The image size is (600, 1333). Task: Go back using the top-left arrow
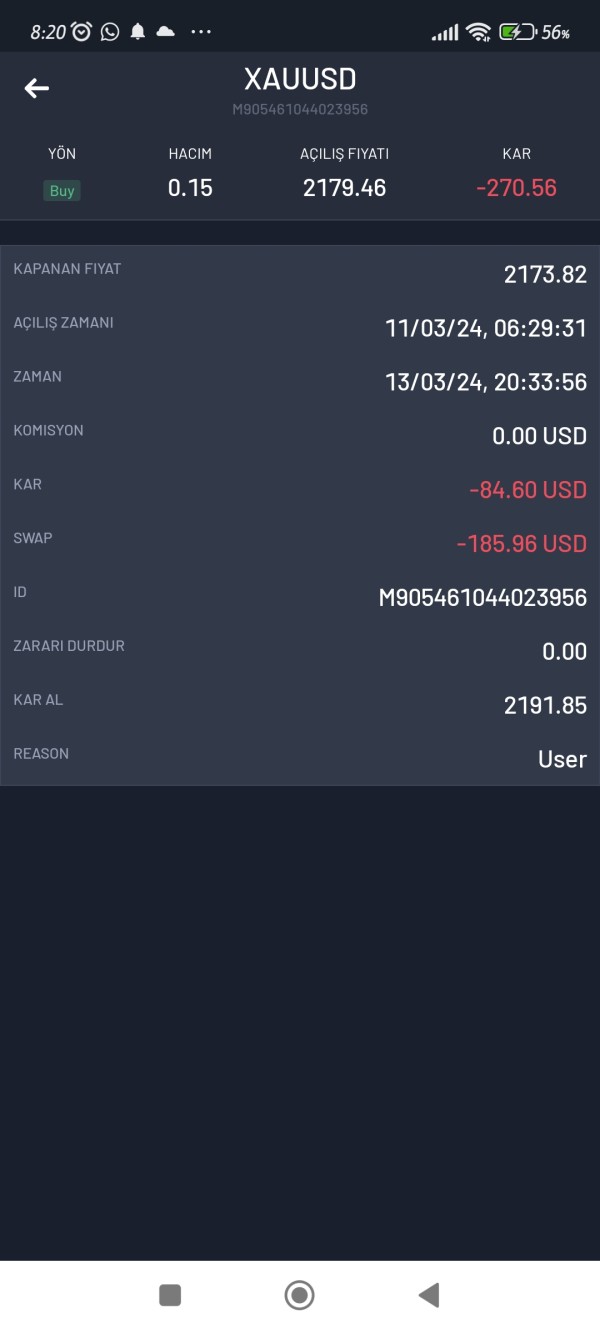[37, 89]
